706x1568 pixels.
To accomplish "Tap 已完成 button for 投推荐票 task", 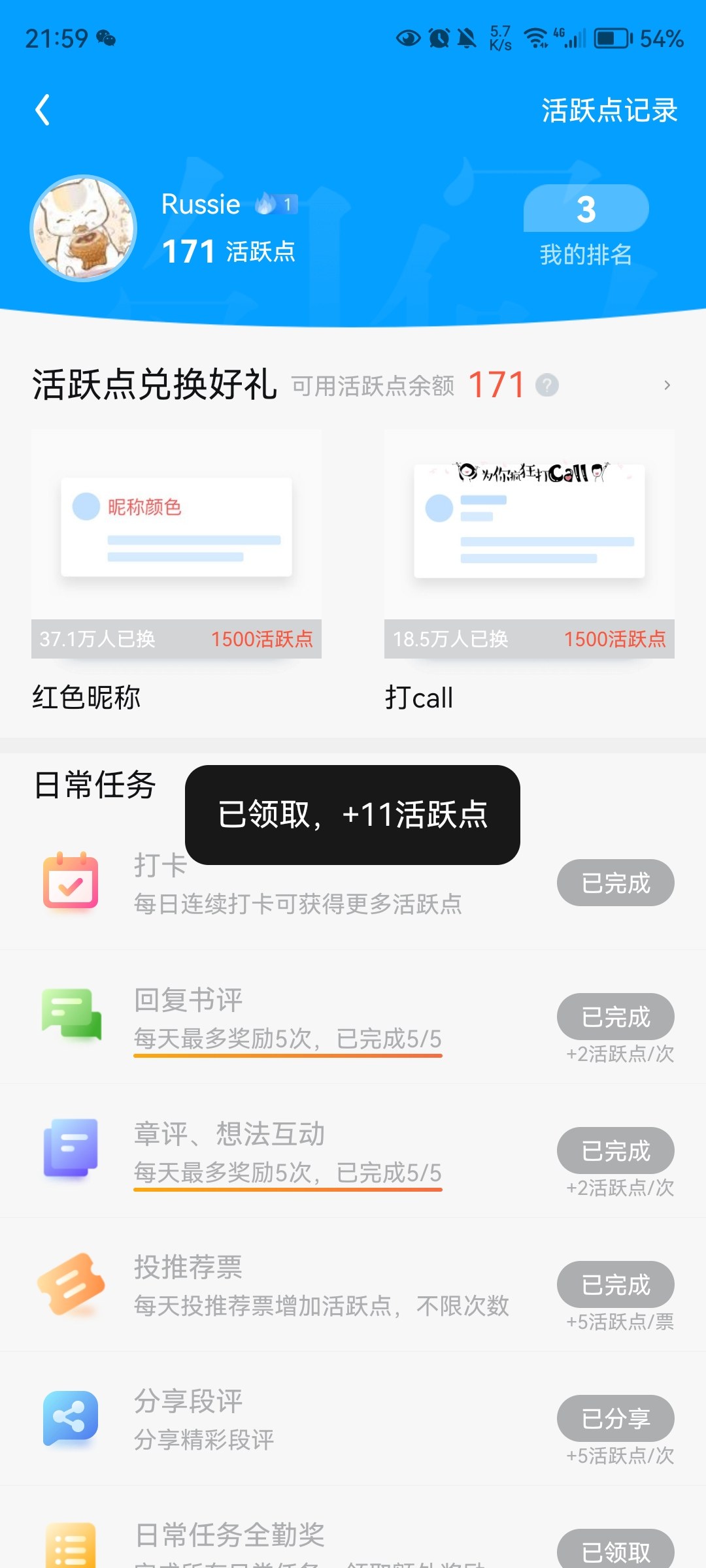I will (615, 1284).
